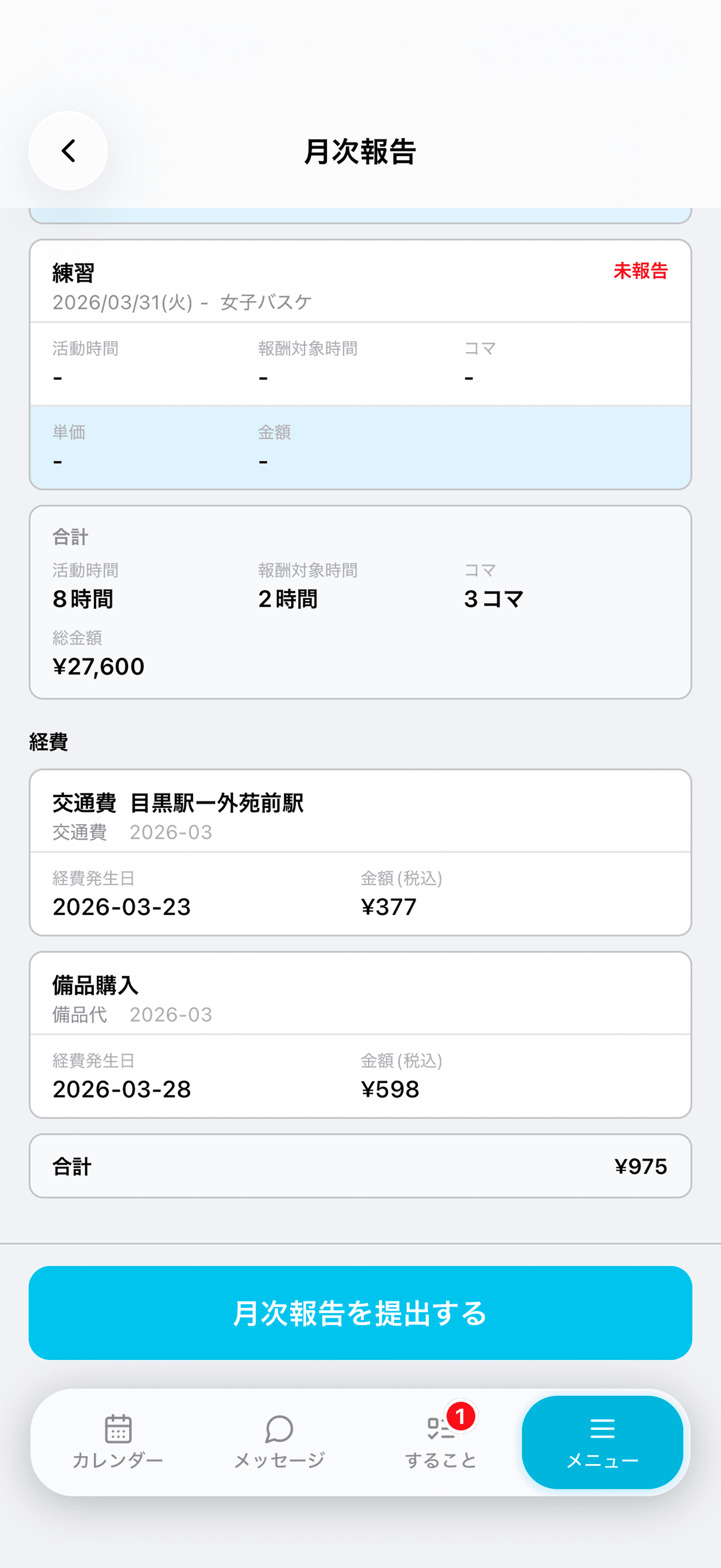Viewport: 721px width, 1568px height.
Task: Open the メッセージ message bubble icon
Action: pyautogui.click(x=279, y=1429)
